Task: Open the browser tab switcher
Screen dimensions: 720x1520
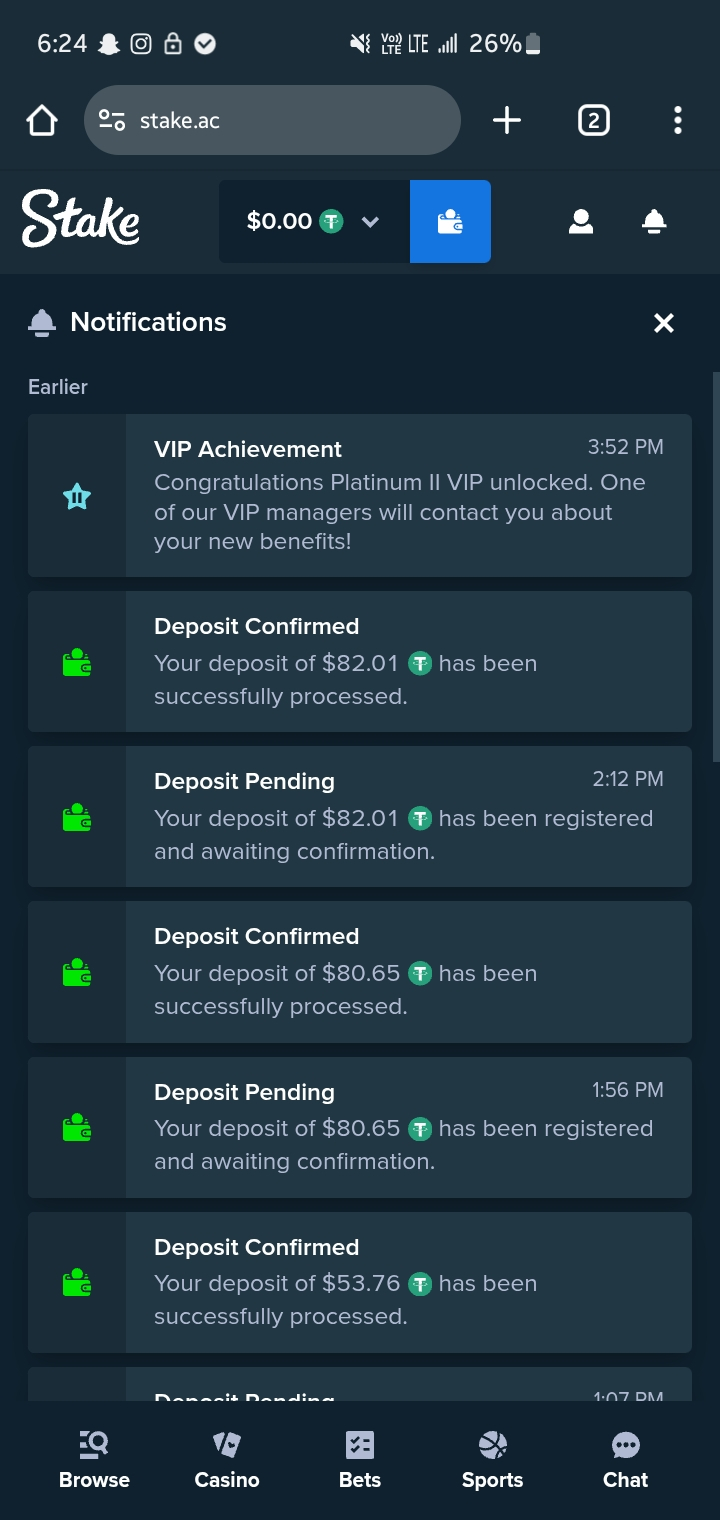Action: click(594, 121)
